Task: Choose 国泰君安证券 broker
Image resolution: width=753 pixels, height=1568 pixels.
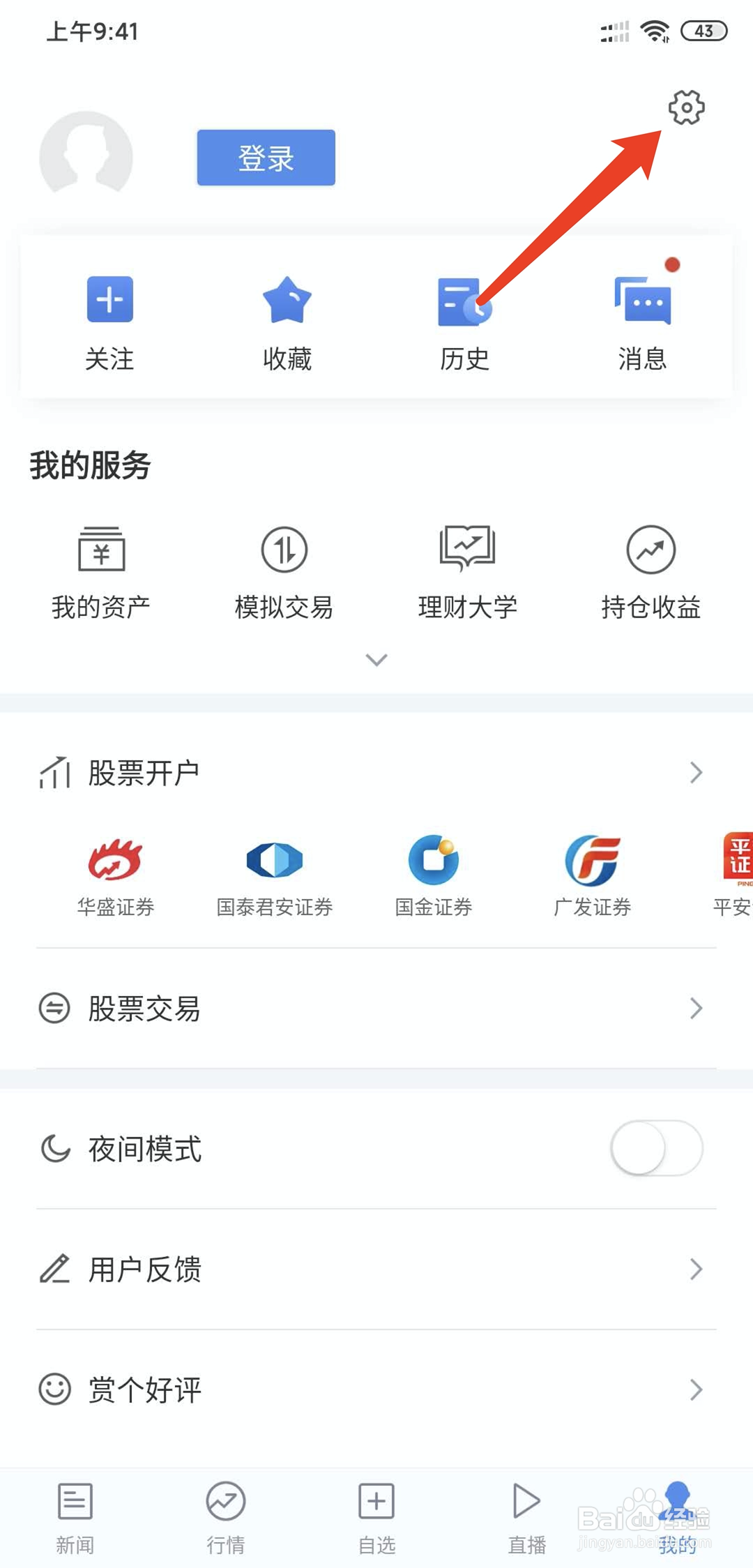Action: click(x=275, y=876)
